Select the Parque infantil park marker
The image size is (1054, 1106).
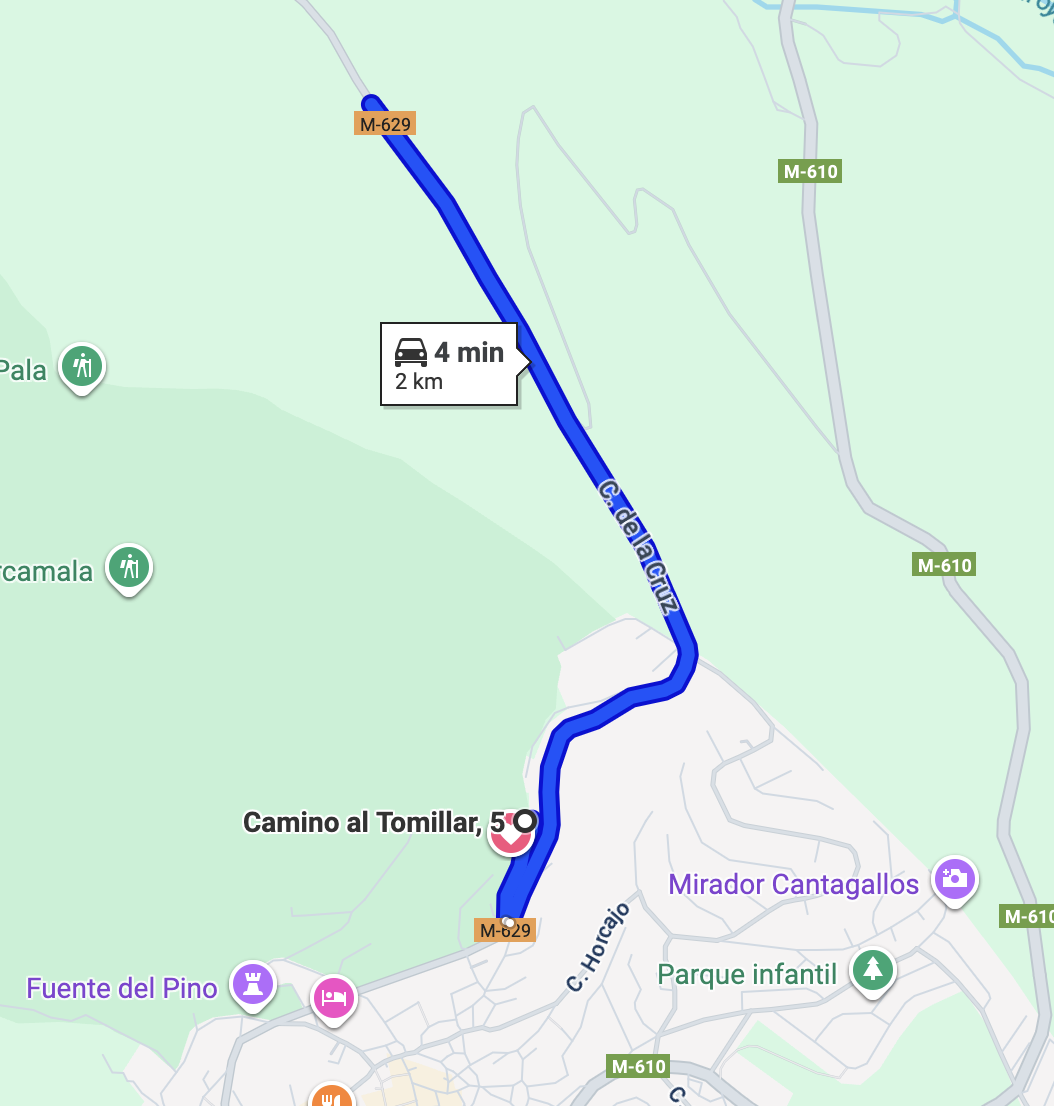point(873,969)
